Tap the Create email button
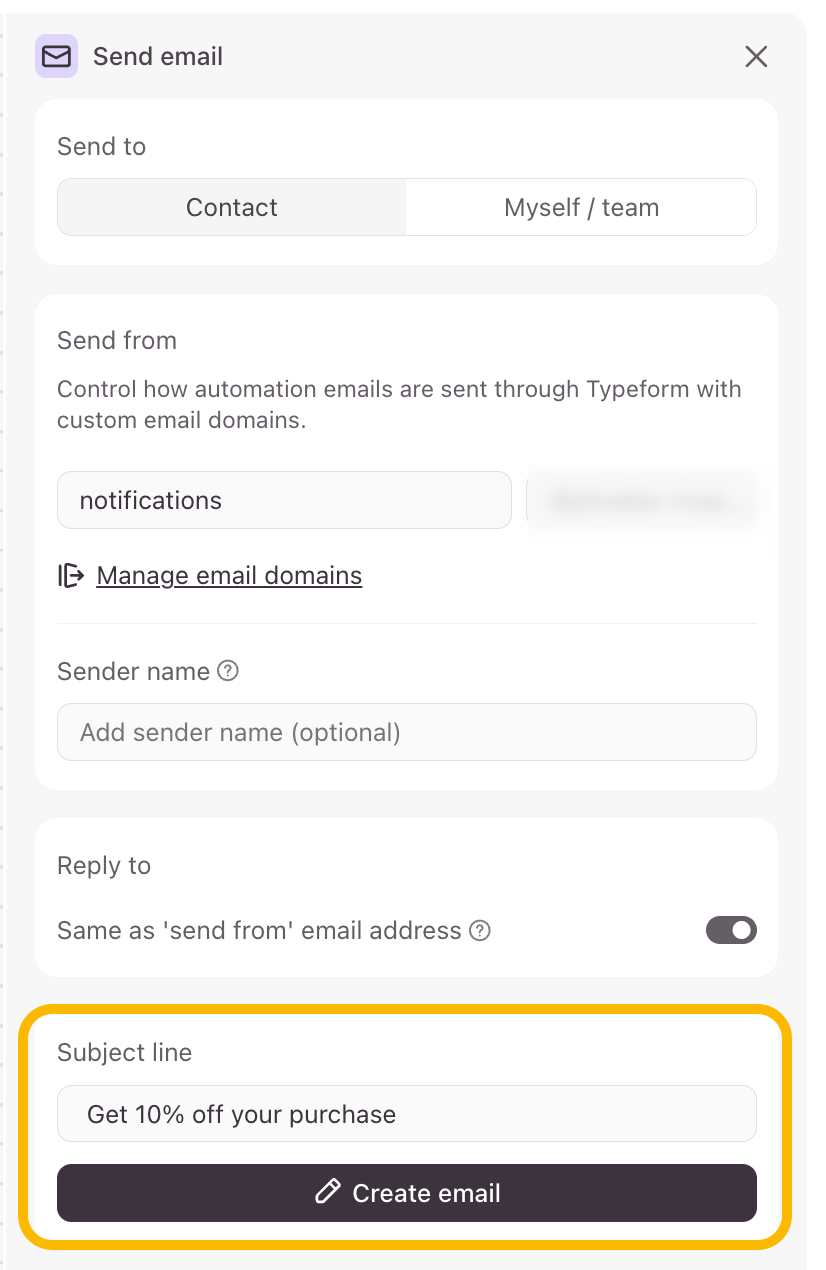The width and height of the screenshot is (826, 1270). pyautogui.click(x=406, y=1193)
